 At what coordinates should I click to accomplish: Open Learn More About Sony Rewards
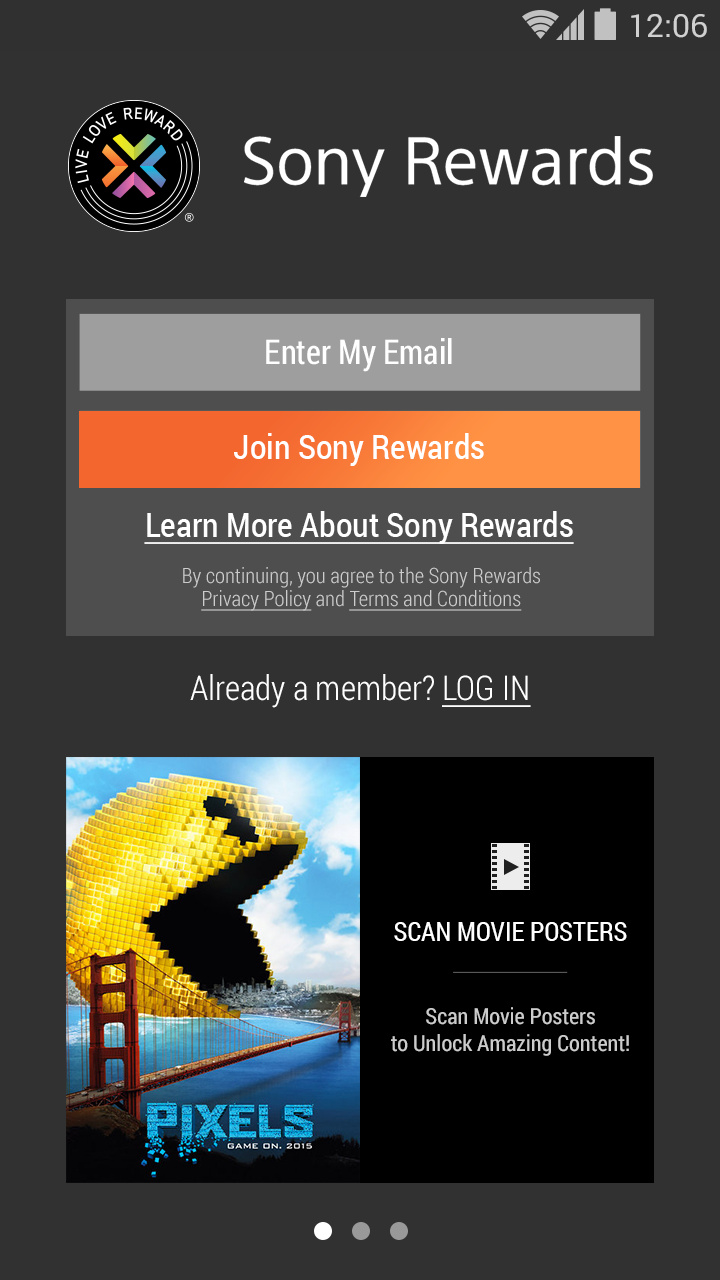coord(359,526)
